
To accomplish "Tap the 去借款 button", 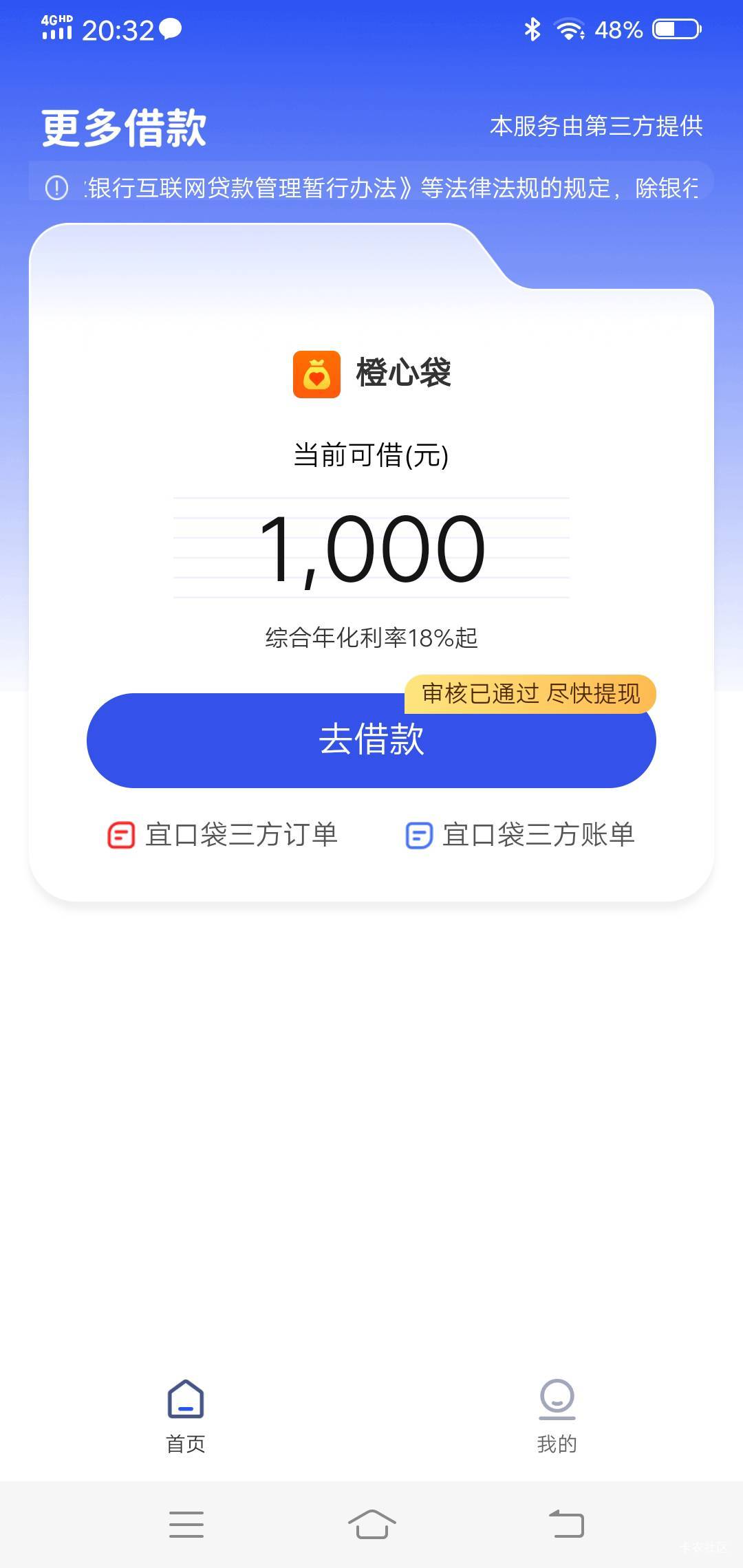I will (371, 740).
